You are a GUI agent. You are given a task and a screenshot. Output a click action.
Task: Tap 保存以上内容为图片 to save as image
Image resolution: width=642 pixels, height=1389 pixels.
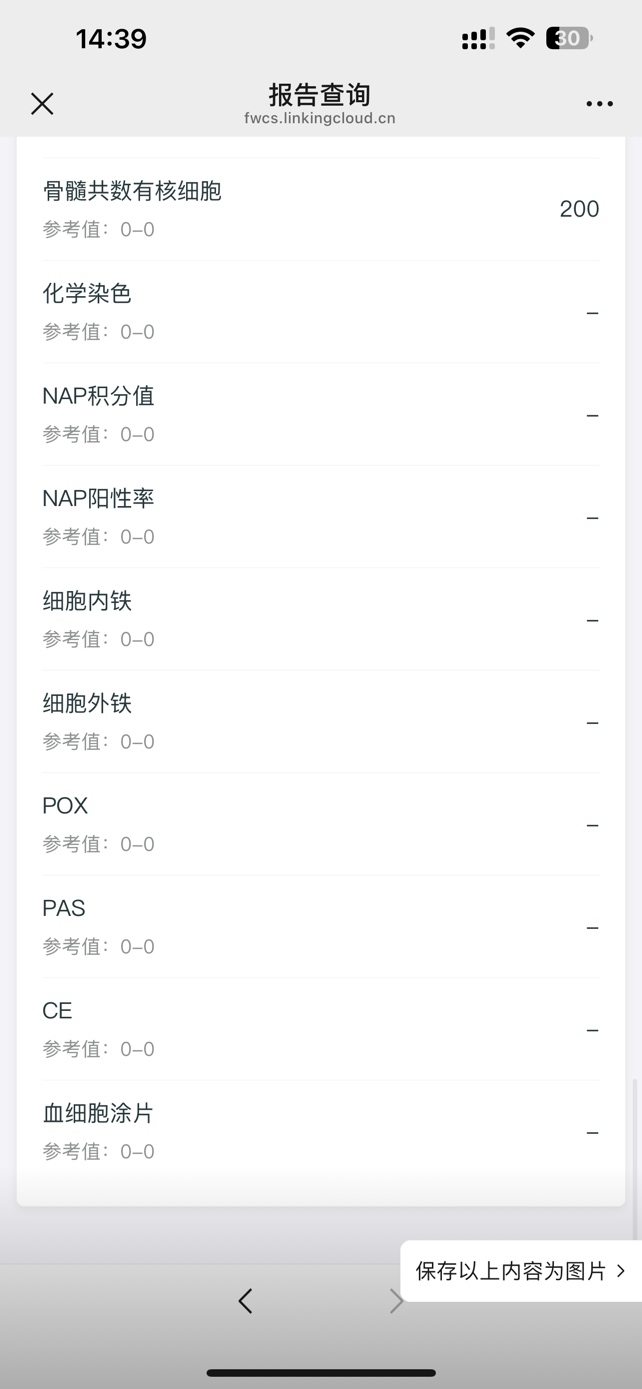tap(521, 1271)
